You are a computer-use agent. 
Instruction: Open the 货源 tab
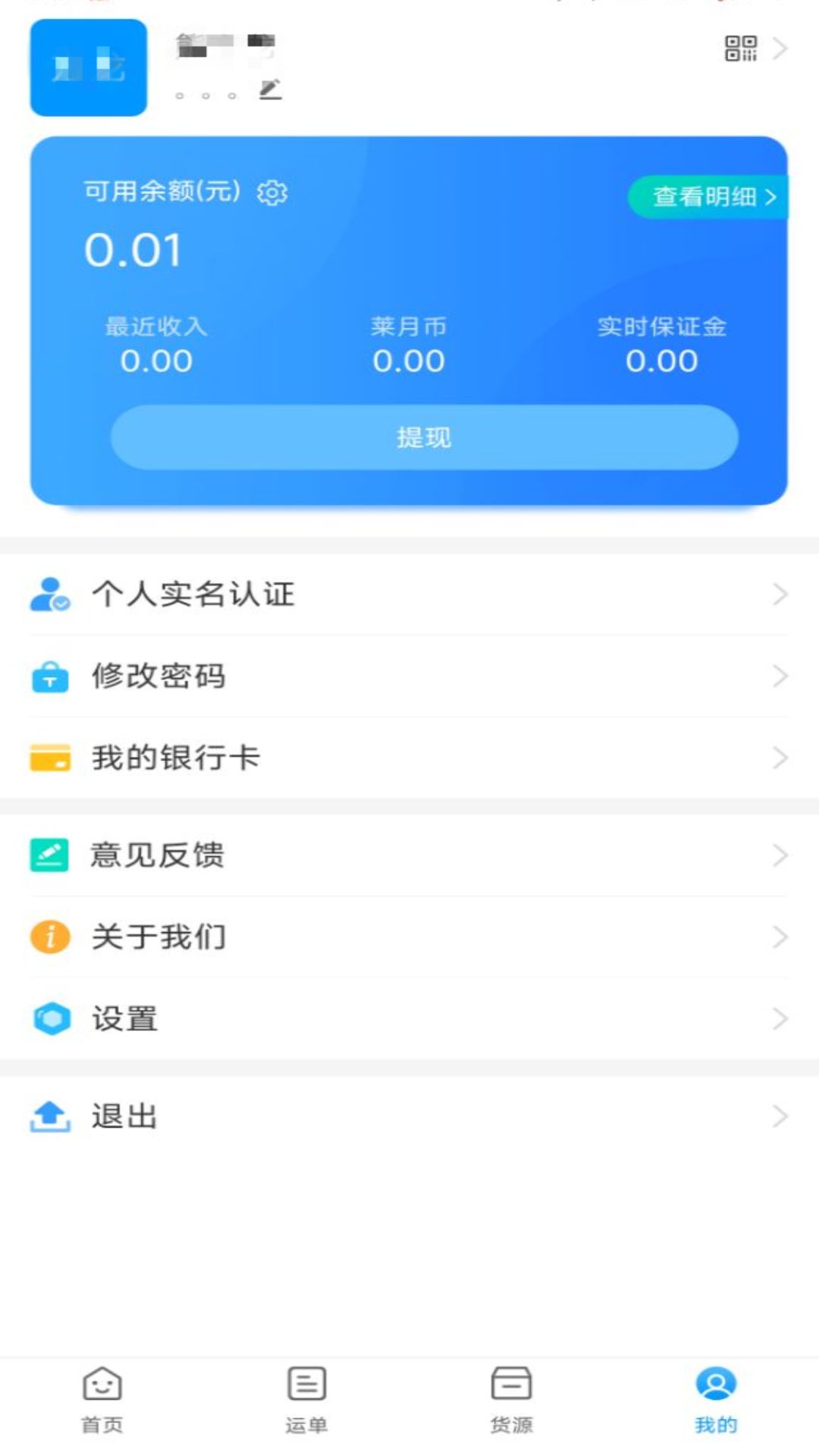pos(511,1401)
